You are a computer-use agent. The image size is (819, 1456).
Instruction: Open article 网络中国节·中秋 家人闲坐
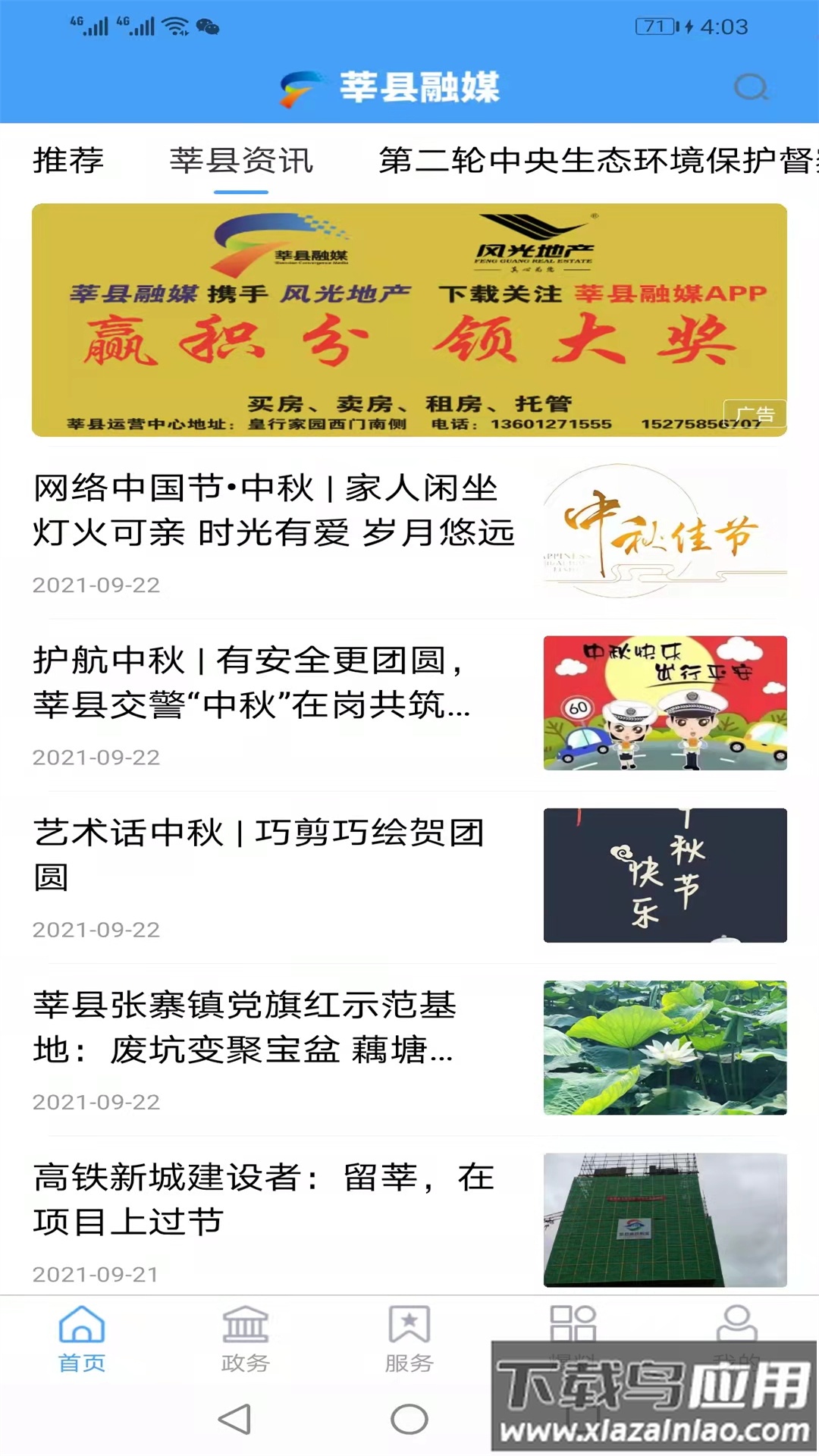coord(273,510)
